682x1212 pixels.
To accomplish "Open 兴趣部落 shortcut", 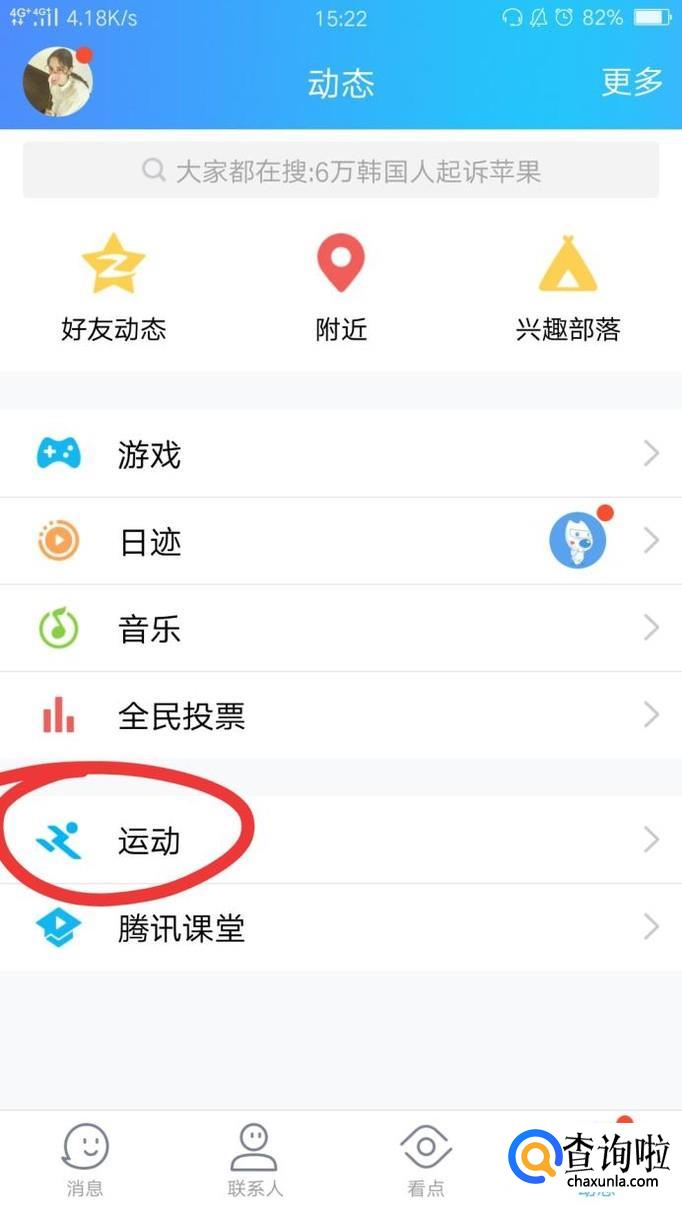I will 568,287.
